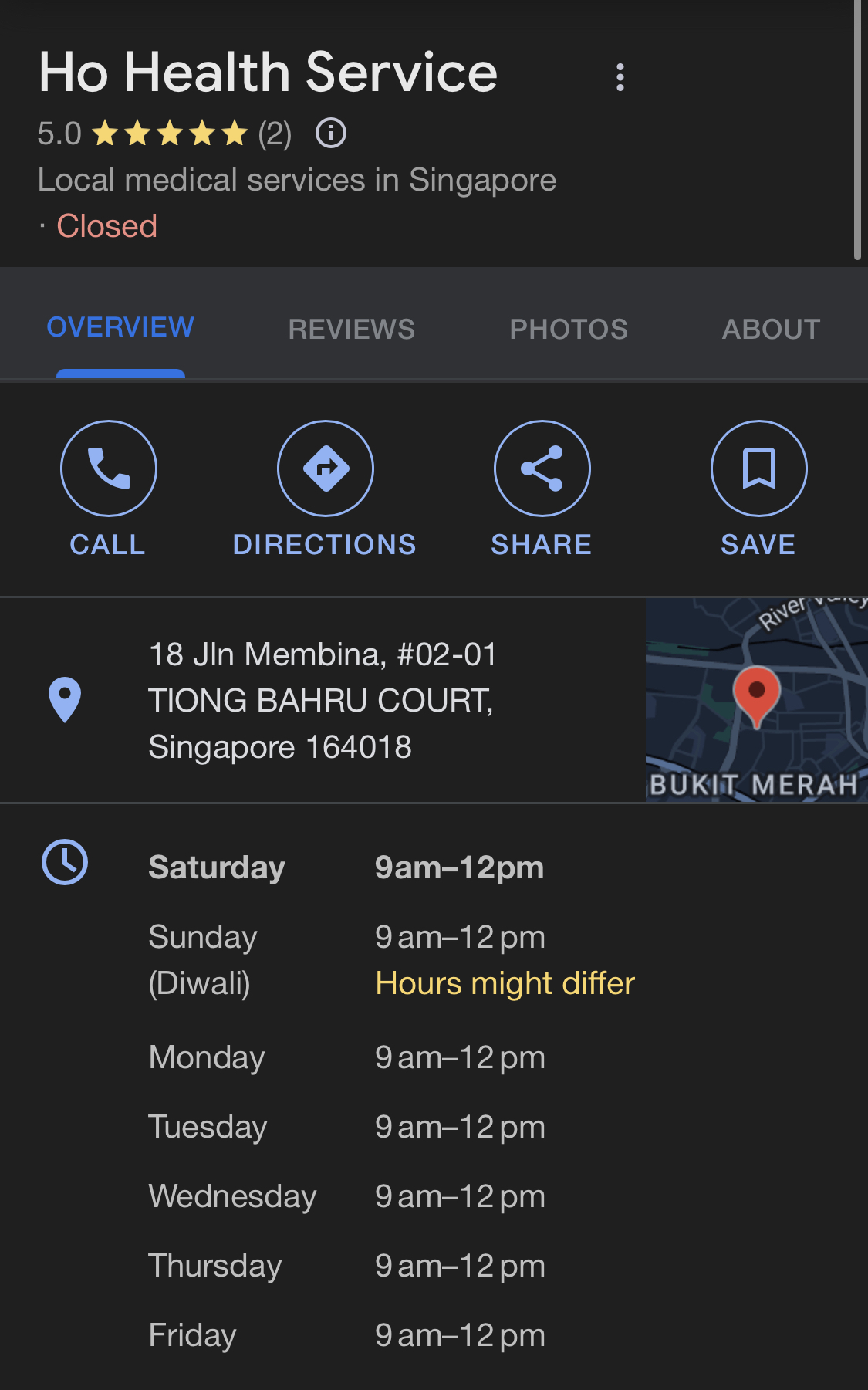This screenshot has height=1390, width=868.
Task: Open the address 18 Jln Membina
Action: (322, 700)
